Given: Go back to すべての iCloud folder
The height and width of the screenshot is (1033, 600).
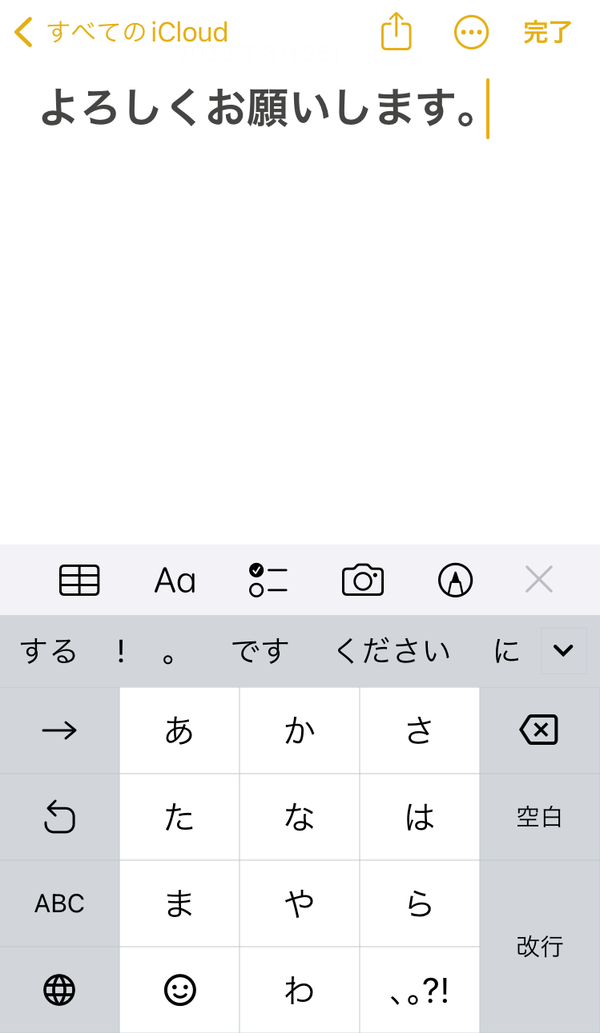Looking at the screenshot, I should coord(122,32).
